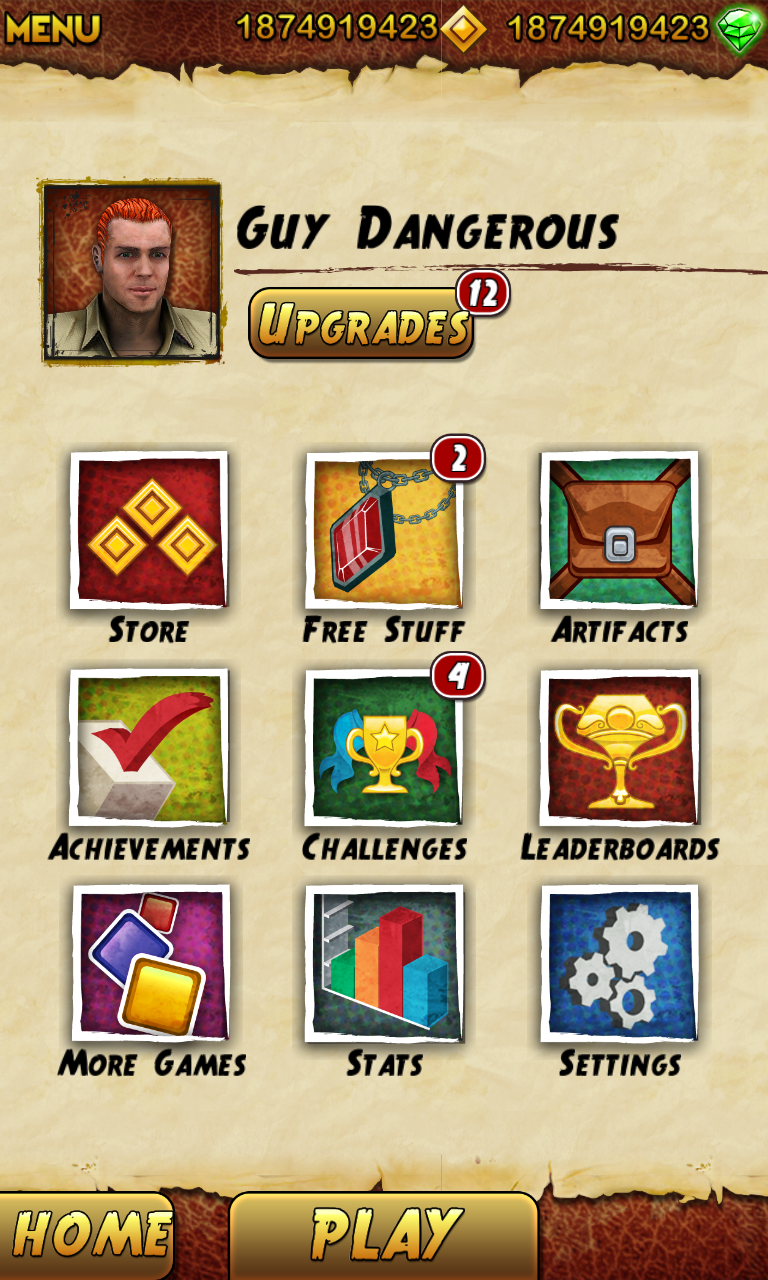Open the Stats tile
Viewport: 768px width, 1280px height.
pos(384,963)
